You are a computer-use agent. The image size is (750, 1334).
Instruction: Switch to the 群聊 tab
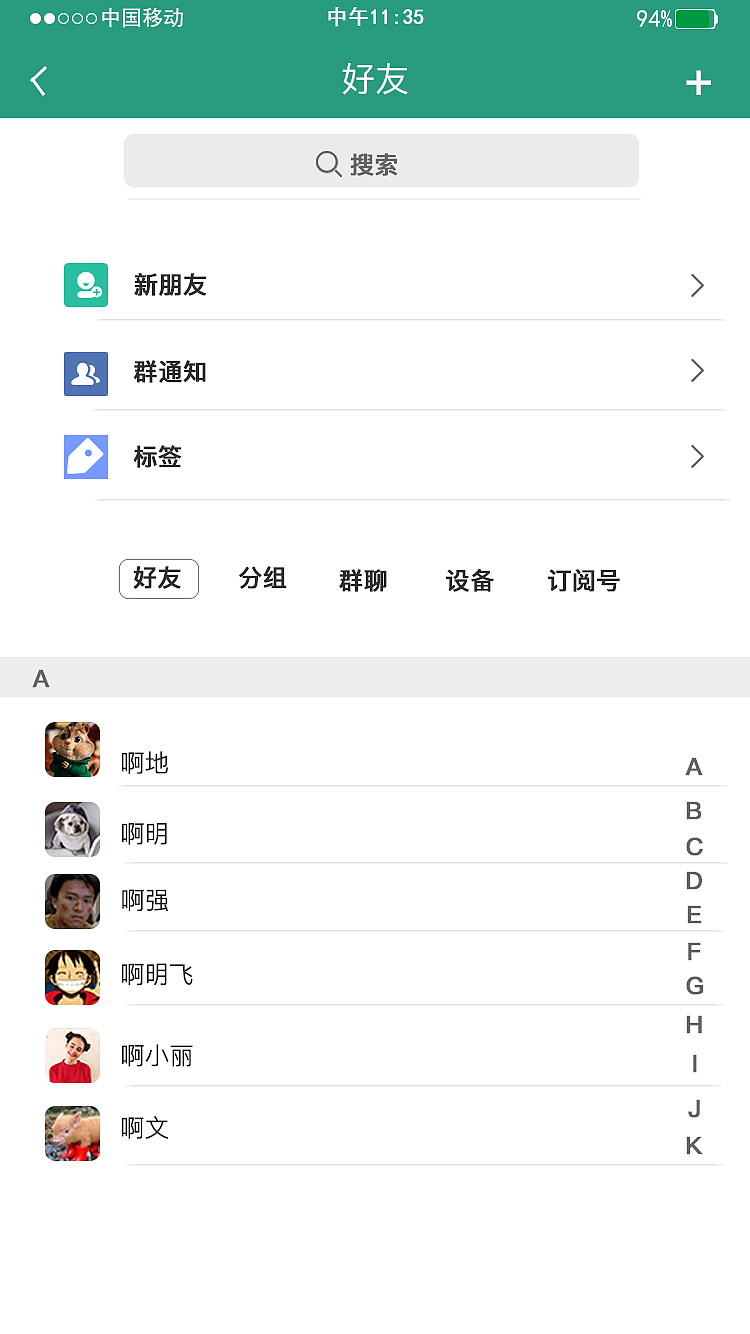pos(363,580)
